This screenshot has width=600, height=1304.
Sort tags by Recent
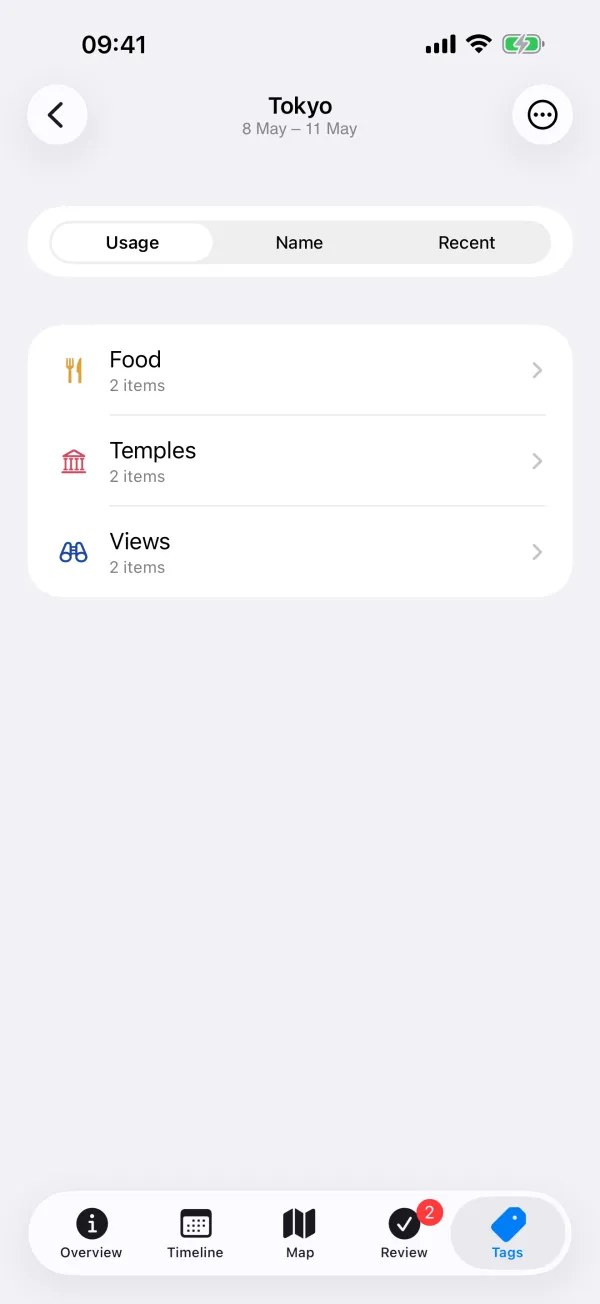(x=466, y=242)
